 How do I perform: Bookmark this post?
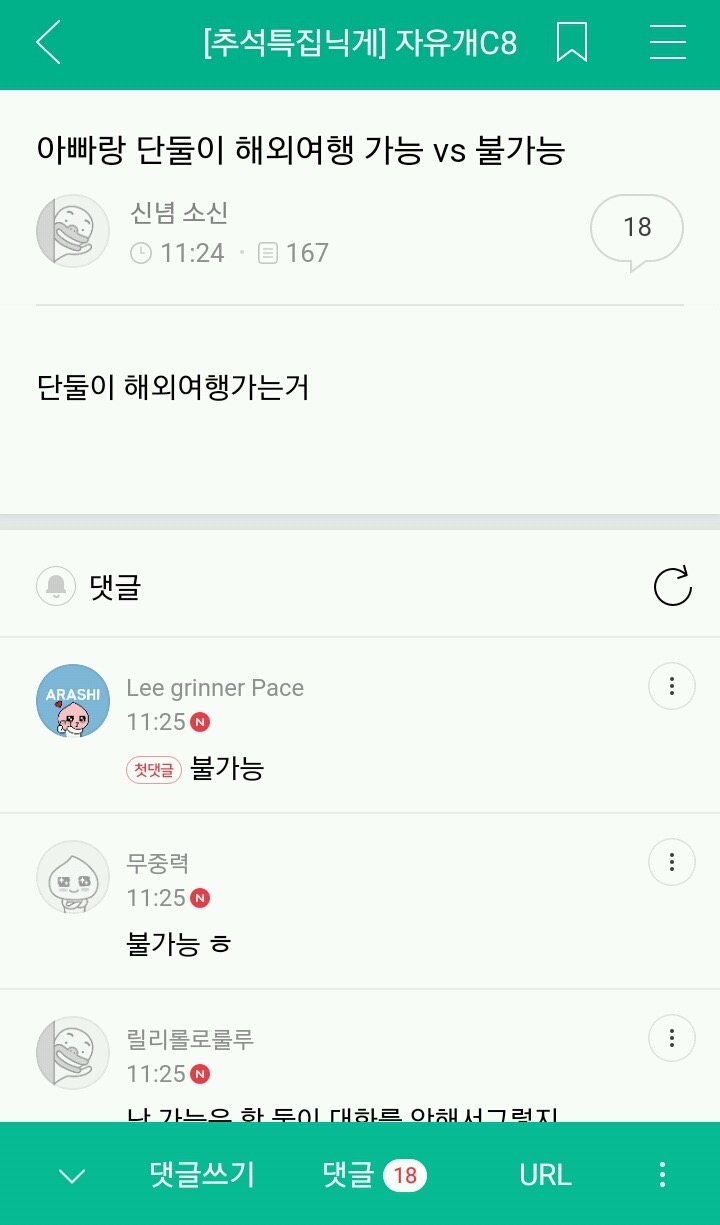click(571, 43)
